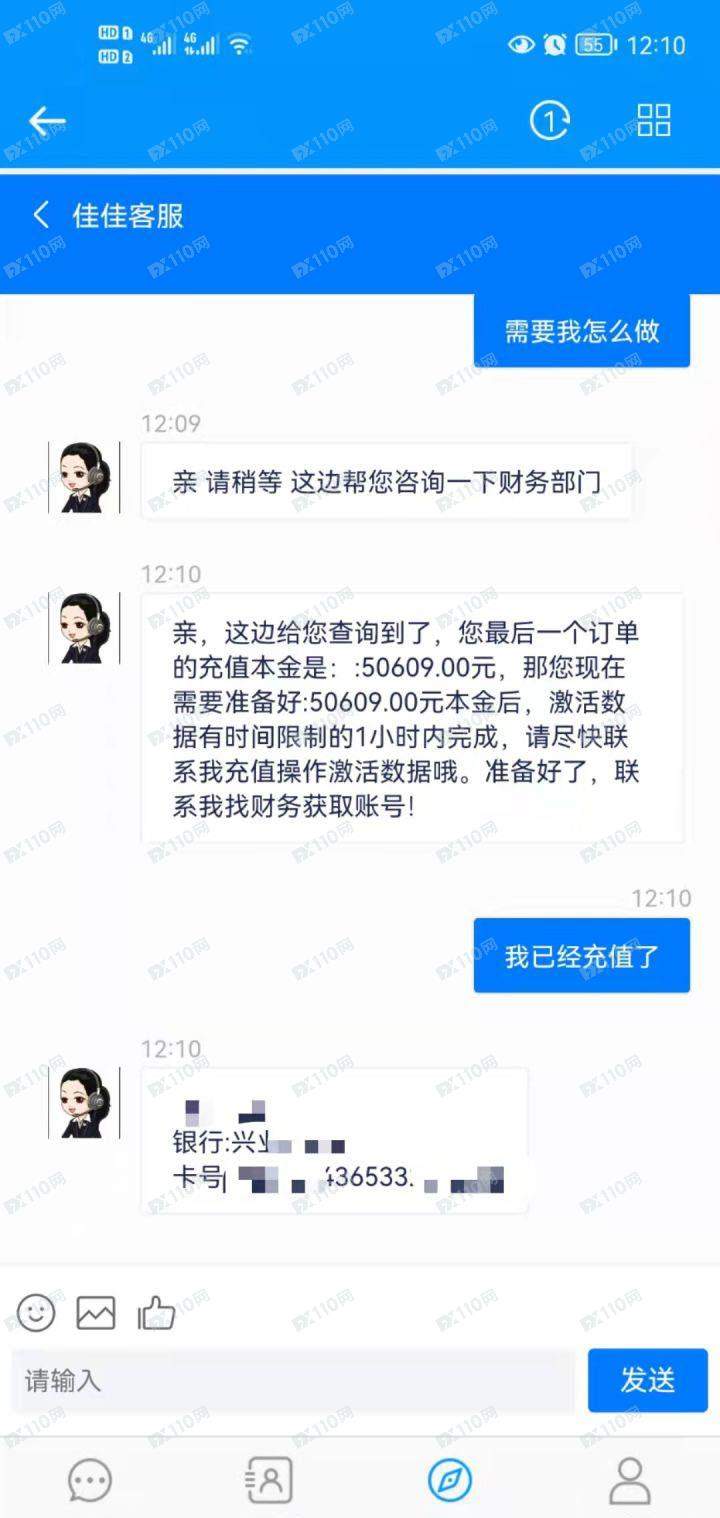Switch to the contacts tab
Image resolution: width=720 pixels, height=1518 pixels.
tap(269, 1480)
